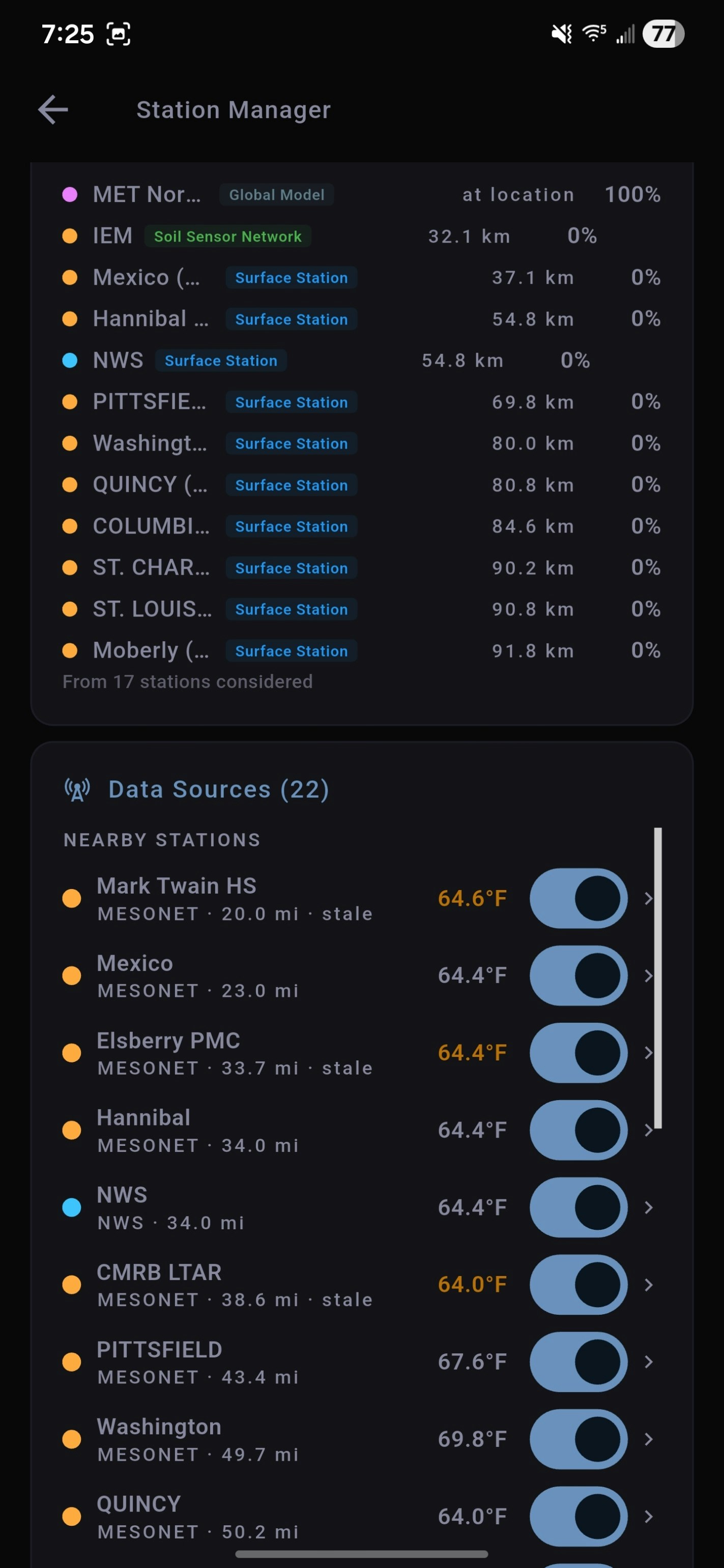Image resolution: width=724 pixels, height=1568 pixels.
Task: Turn off the PITTSFIELD station toggle
Action: [x=578, y=1362]
